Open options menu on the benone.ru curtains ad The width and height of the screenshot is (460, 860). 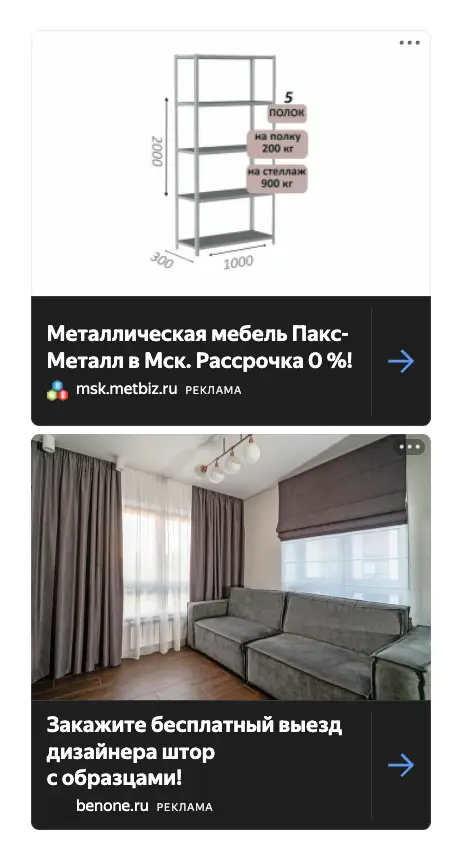point(409,447)
